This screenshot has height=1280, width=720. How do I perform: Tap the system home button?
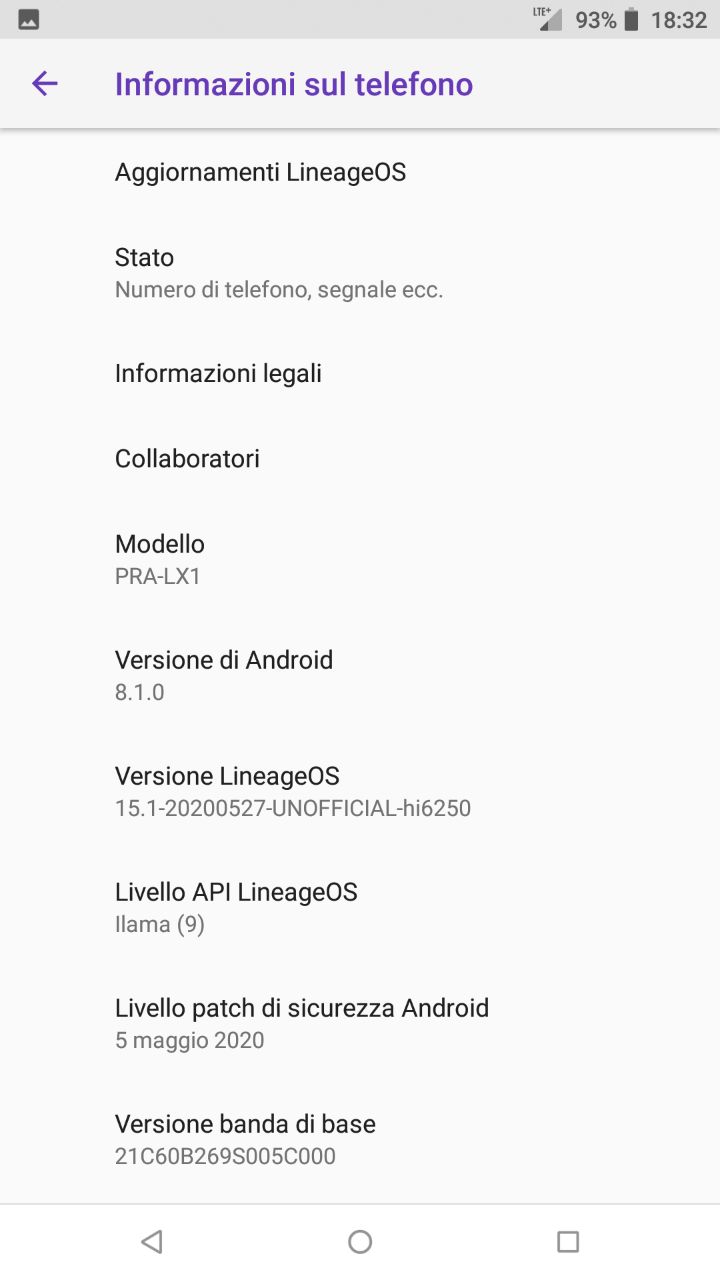point(360,1242)
